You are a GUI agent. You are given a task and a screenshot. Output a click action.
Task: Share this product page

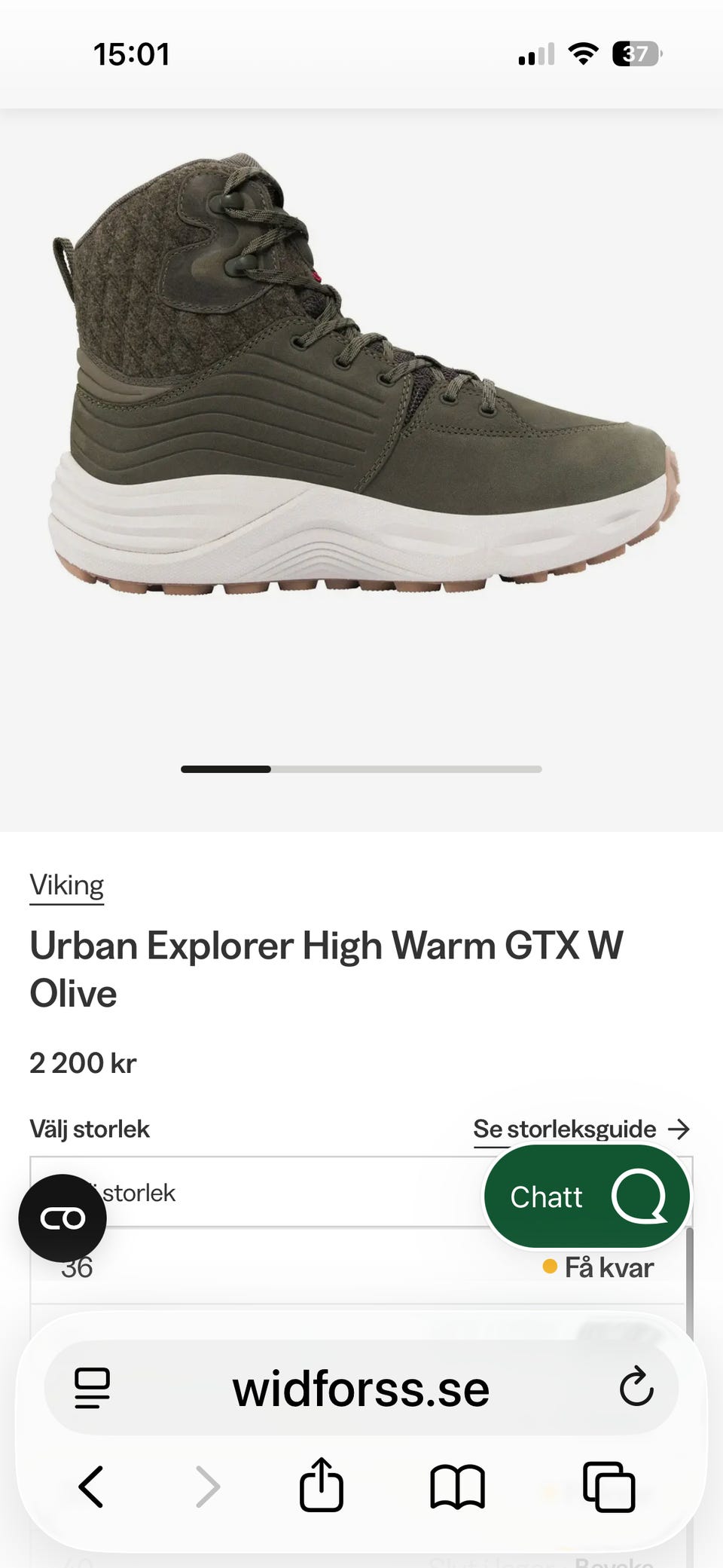(x=322, y=1484)
